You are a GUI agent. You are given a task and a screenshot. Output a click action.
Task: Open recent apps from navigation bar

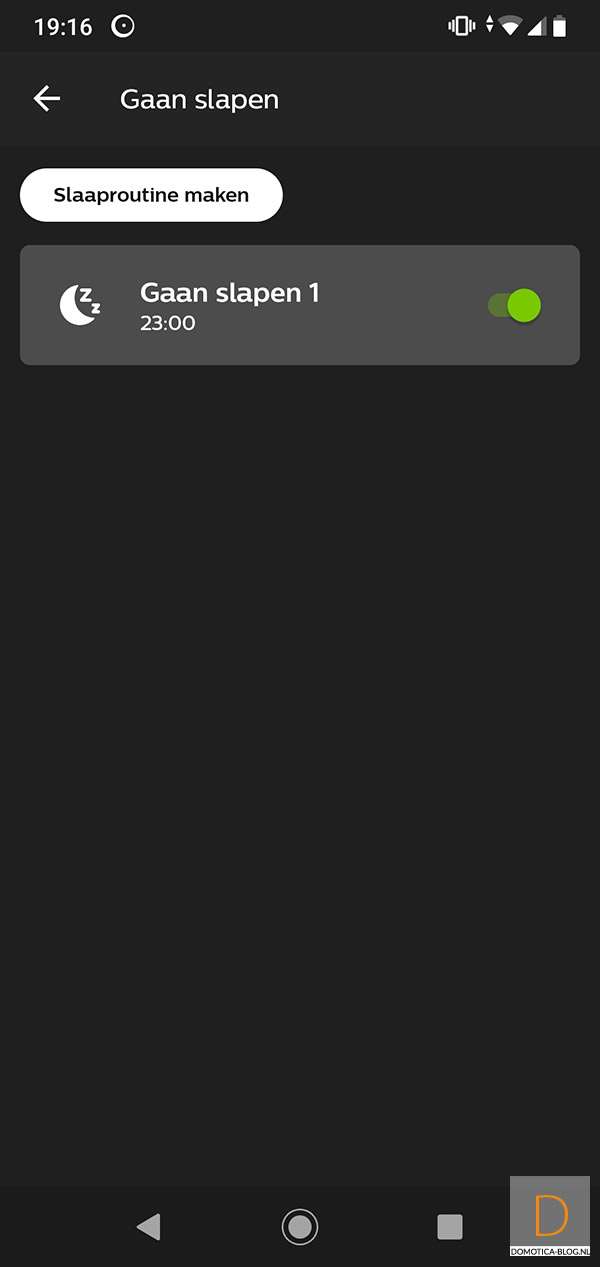[450, 1226]
